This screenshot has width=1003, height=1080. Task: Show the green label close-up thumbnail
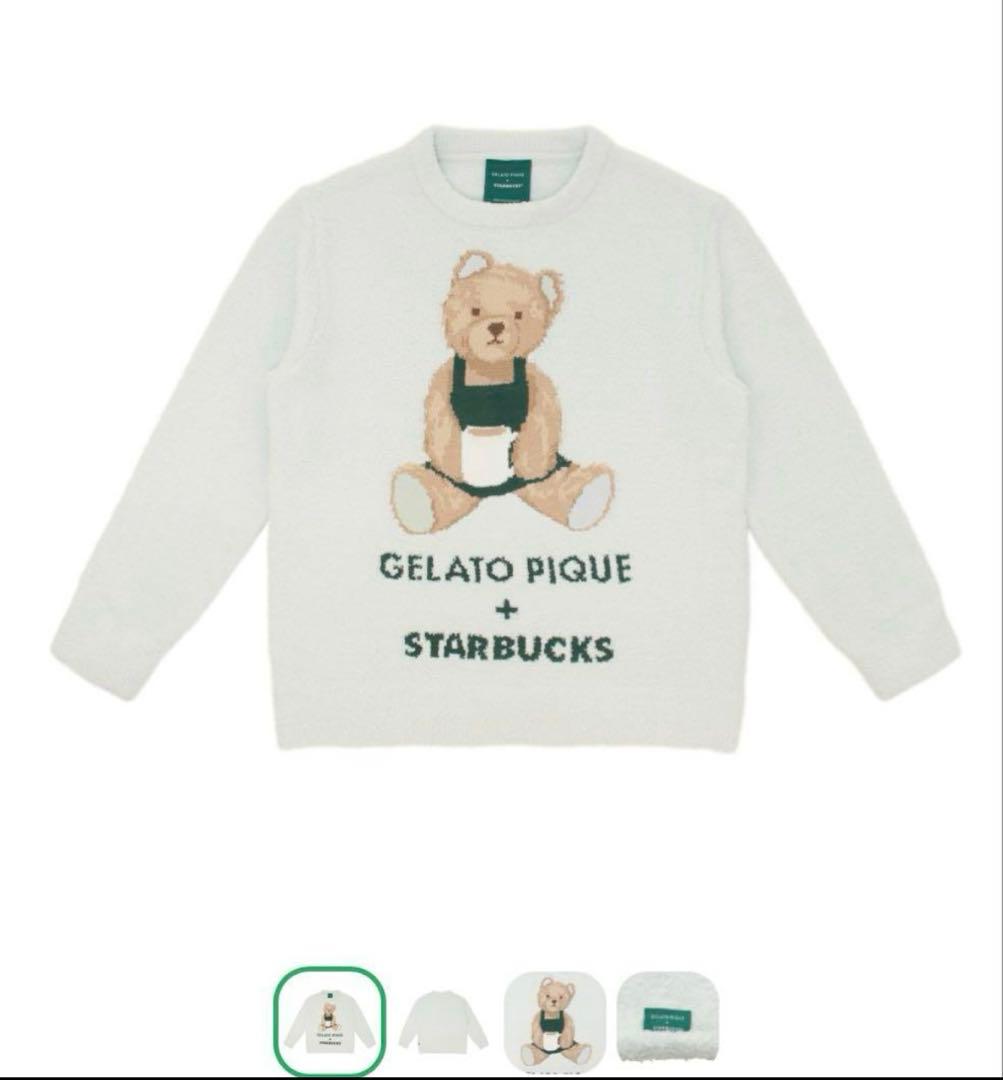point(667,1022)
